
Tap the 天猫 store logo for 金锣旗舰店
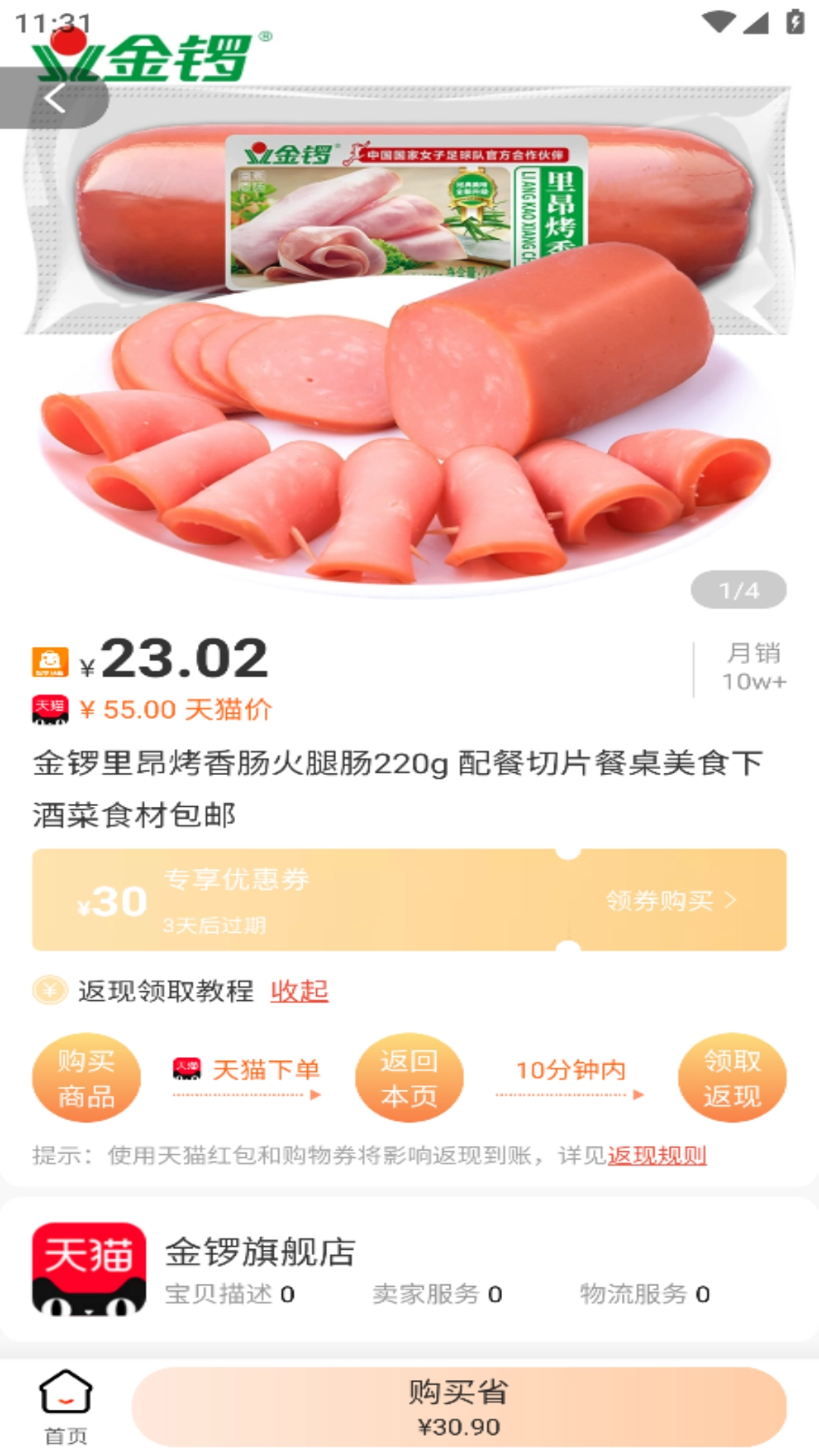click(x=86, y=1263)
